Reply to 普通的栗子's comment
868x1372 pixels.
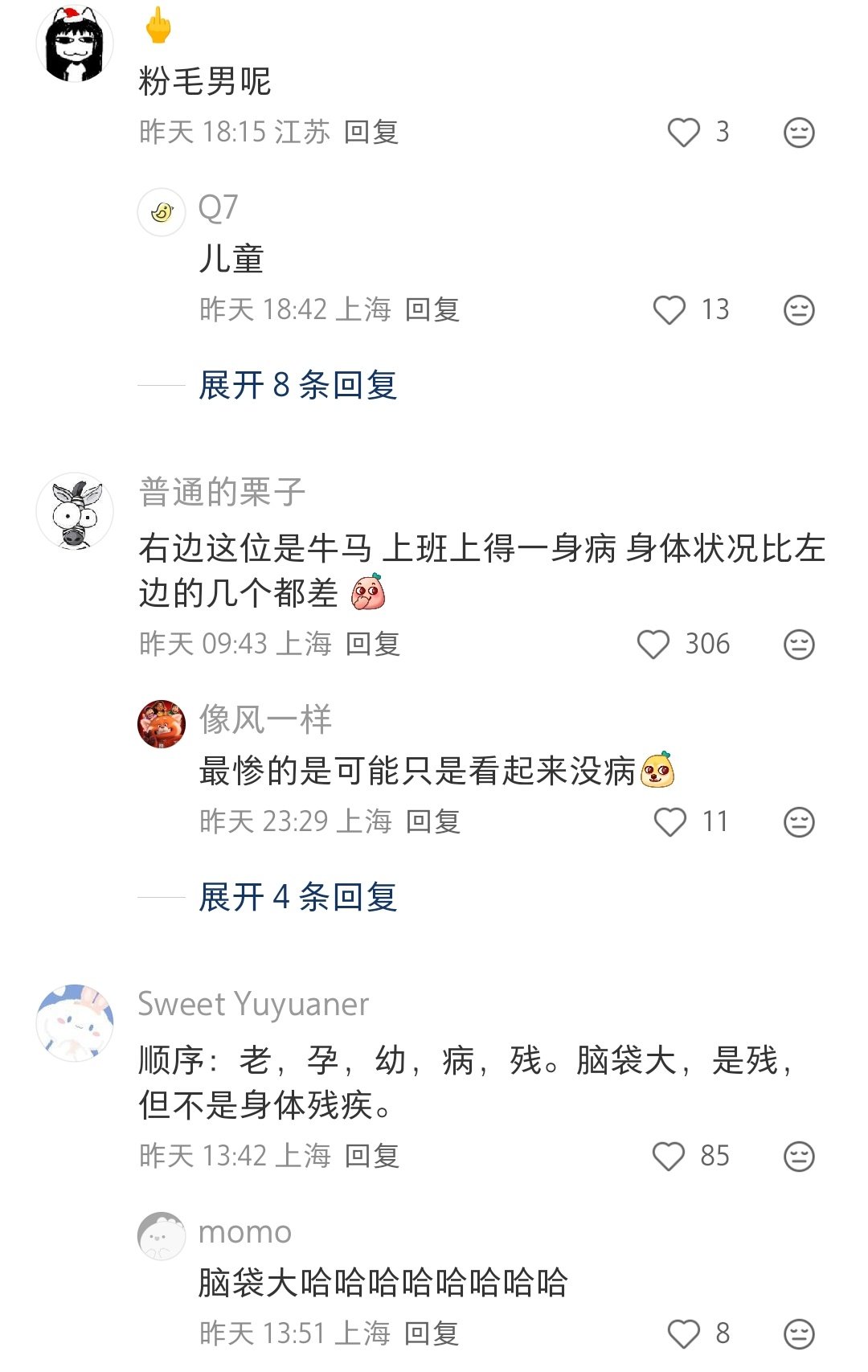tap(373, 645)
